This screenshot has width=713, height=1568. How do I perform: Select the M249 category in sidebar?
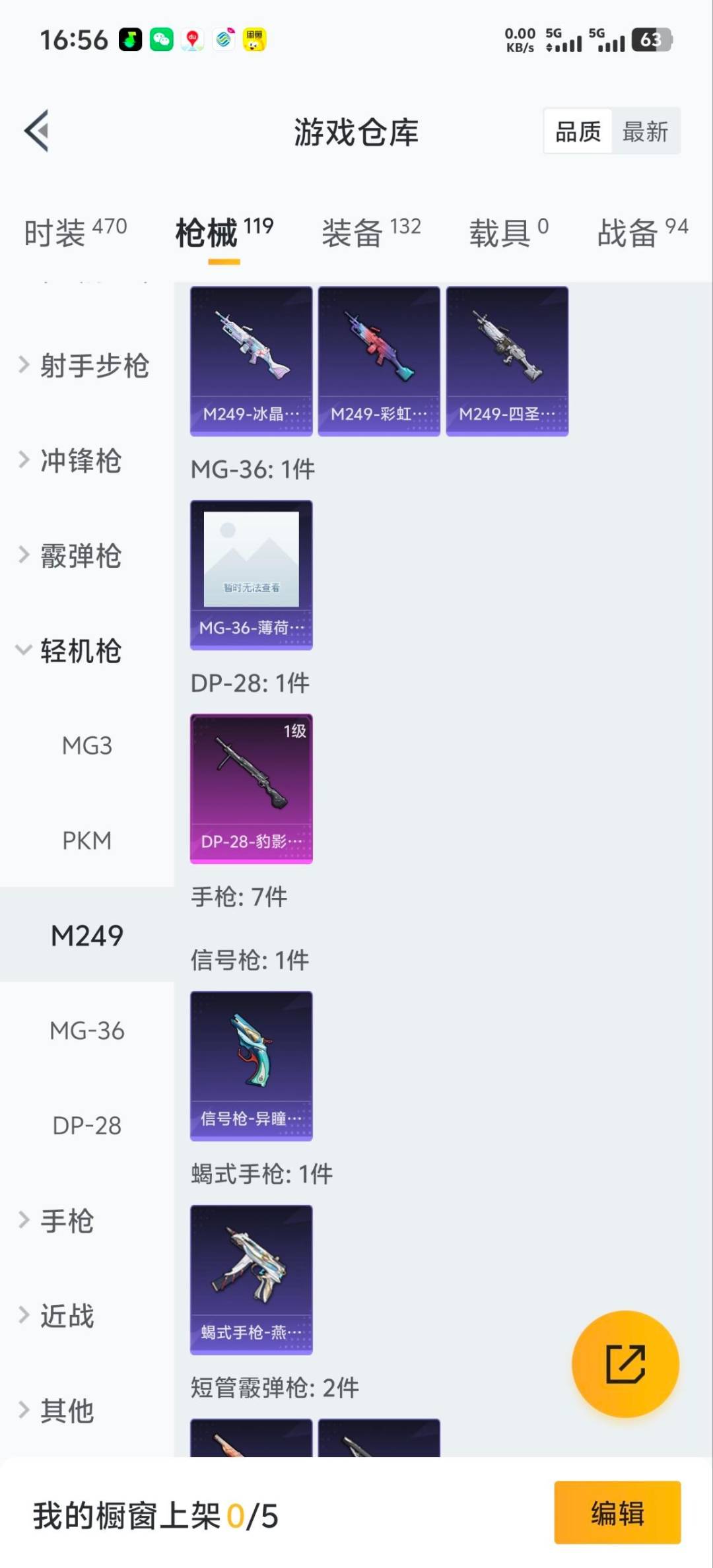pyautogui.click(x=86, y=936)
